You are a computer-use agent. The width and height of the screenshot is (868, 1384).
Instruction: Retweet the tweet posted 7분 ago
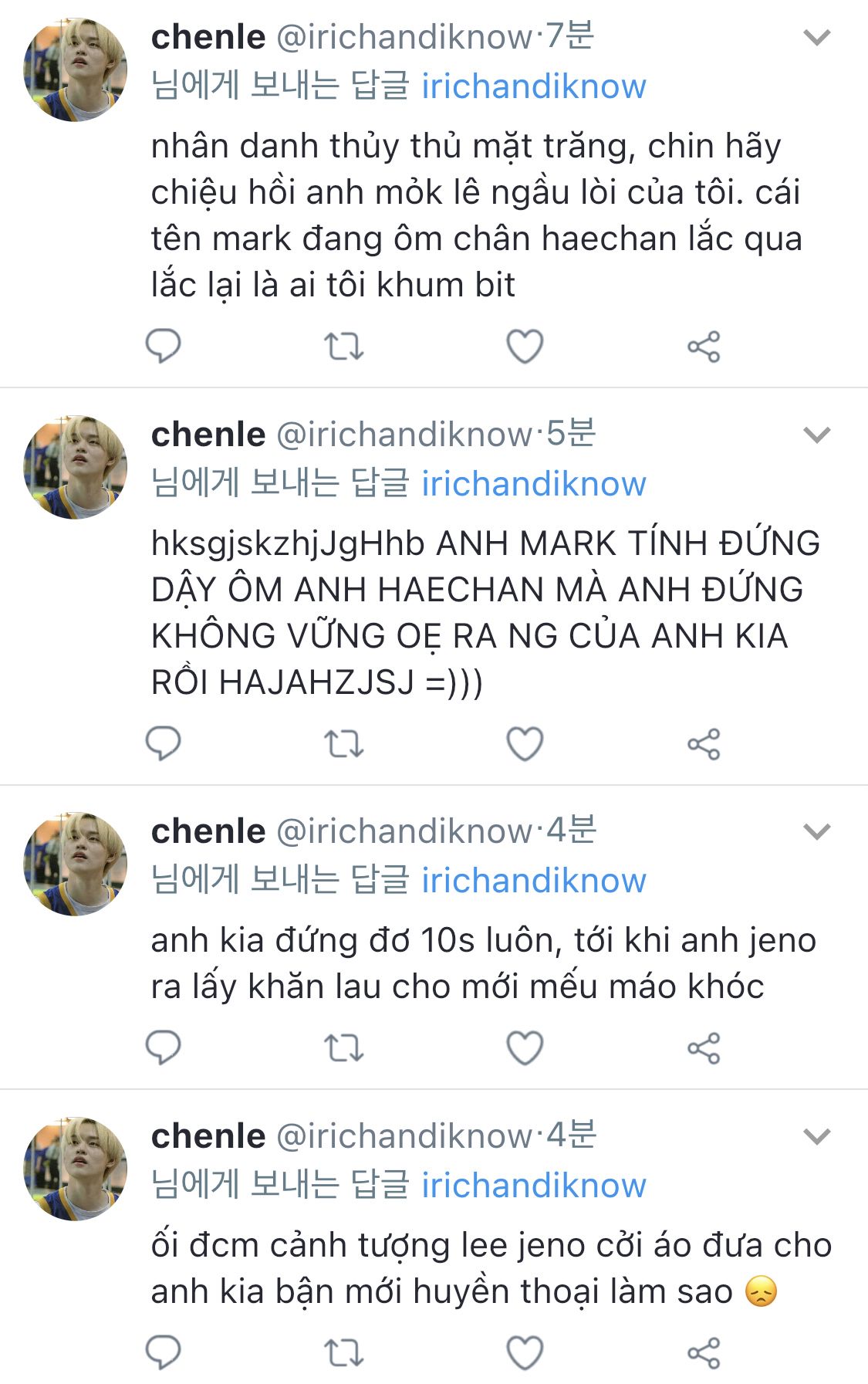tap(343, 347)
